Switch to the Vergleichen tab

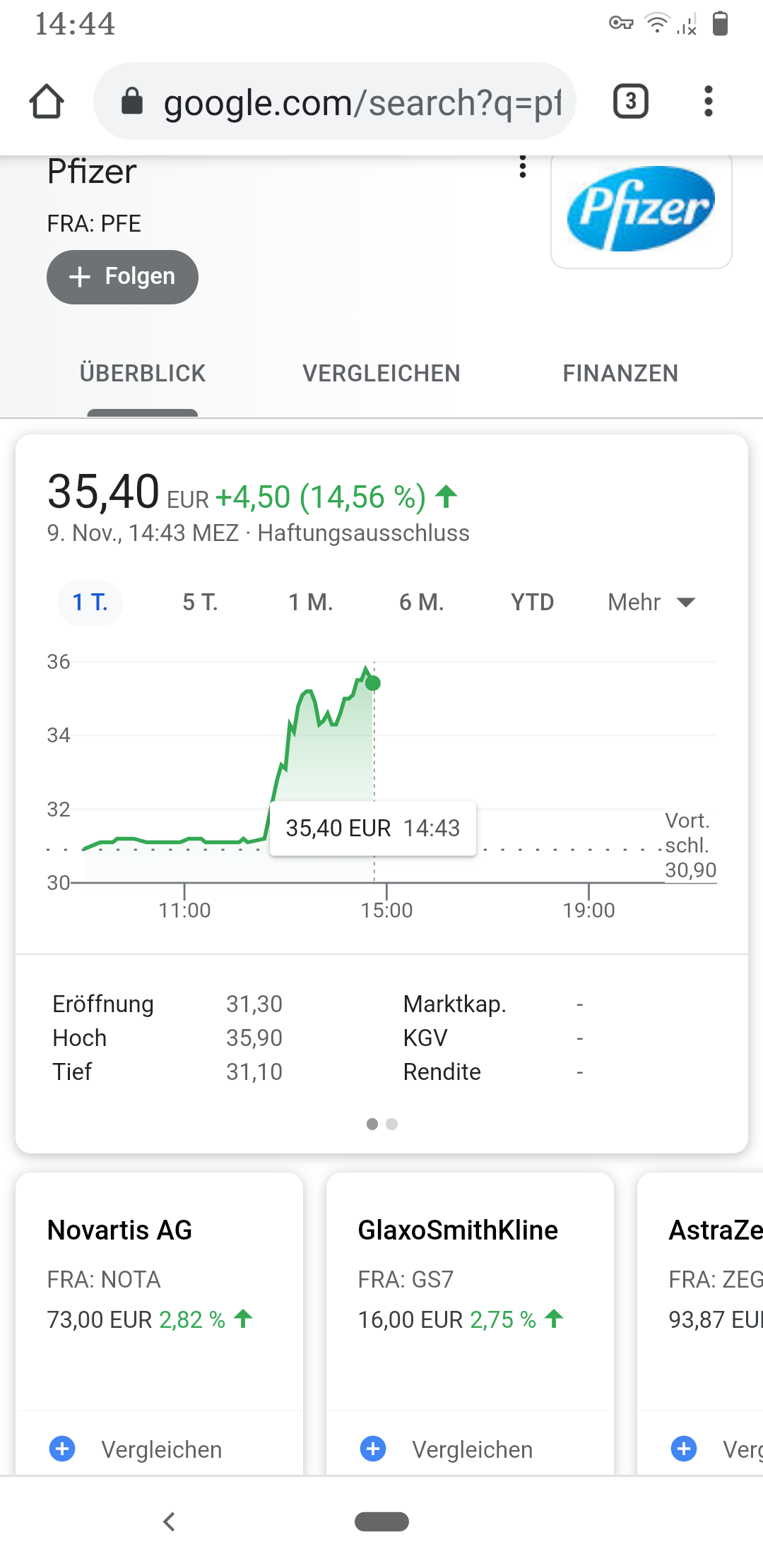(381, 374)
